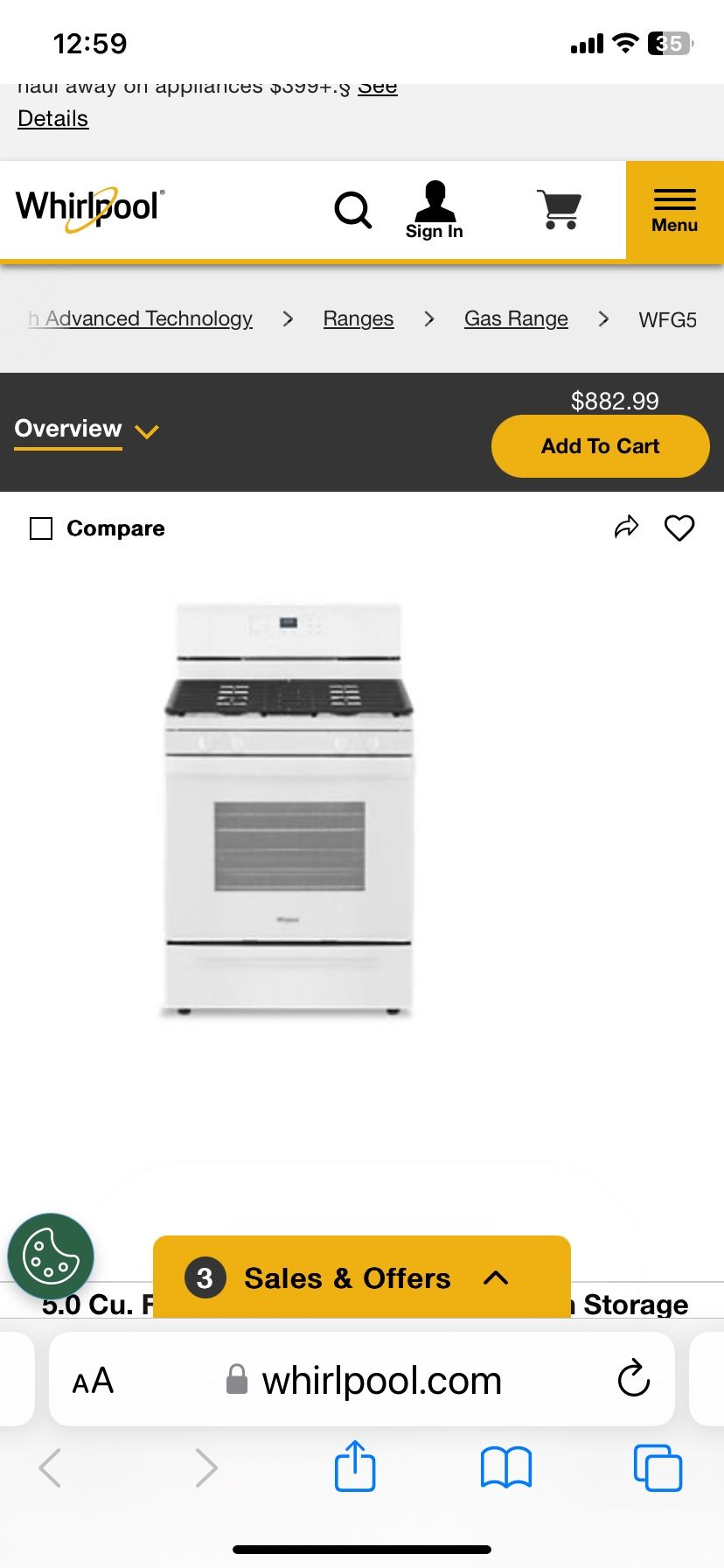Open Safari tab switcher icon
This screenshot has width=724, height=1568.
(658, 1468)
